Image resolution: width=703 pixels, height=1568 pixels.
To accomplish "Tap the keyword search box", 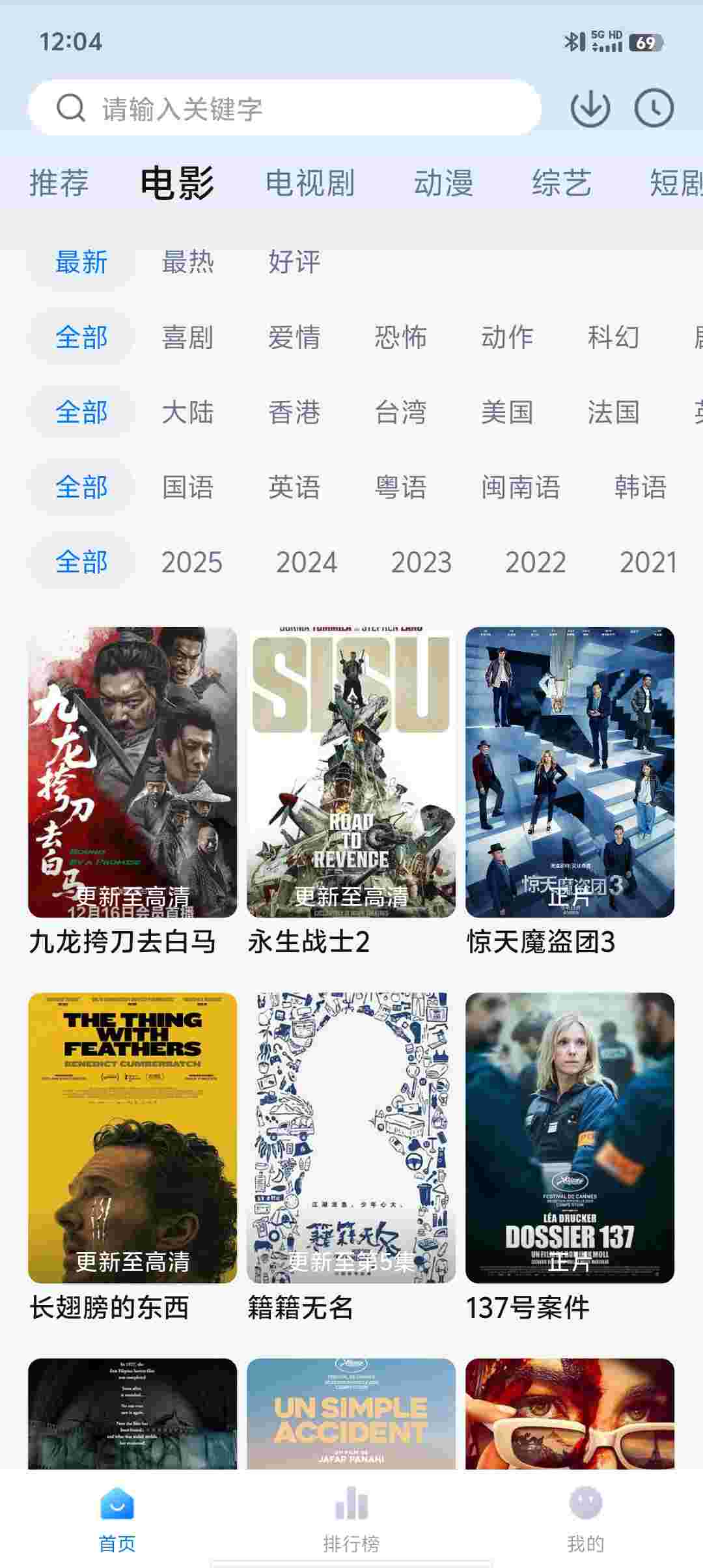I will pyautogui.click(x=284, y=108).
